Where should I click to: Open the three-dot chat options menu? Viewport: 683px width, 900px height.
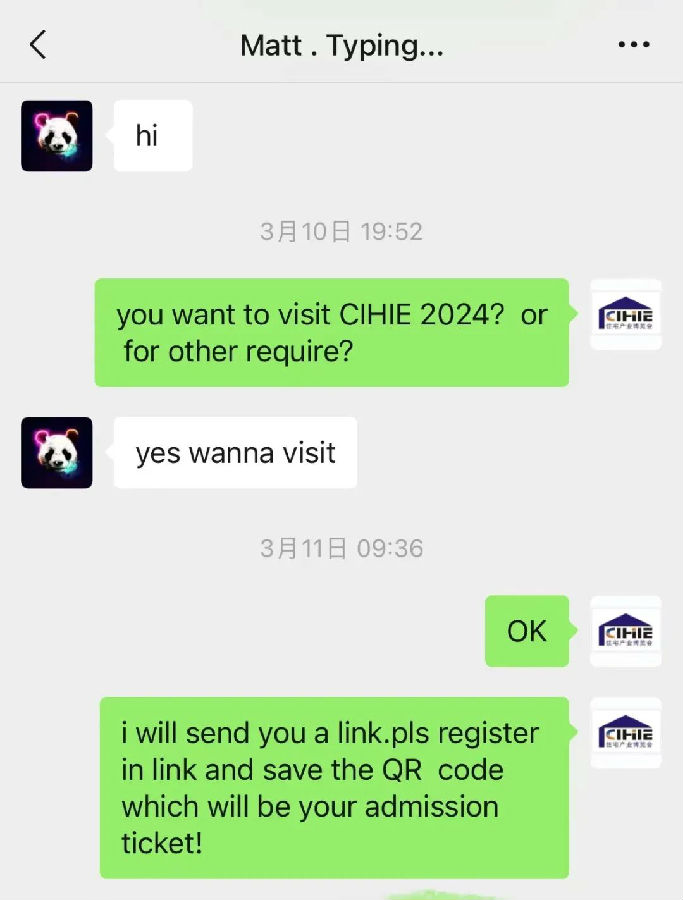(x=634, y=45)
